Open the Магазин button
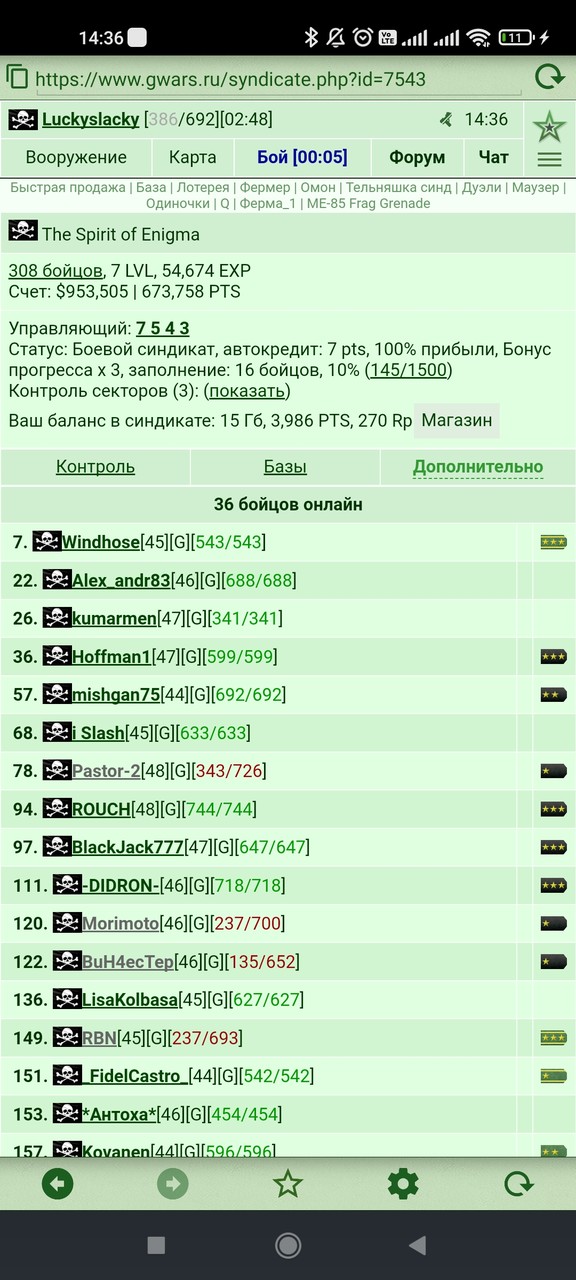 click(x=456, y=420)
